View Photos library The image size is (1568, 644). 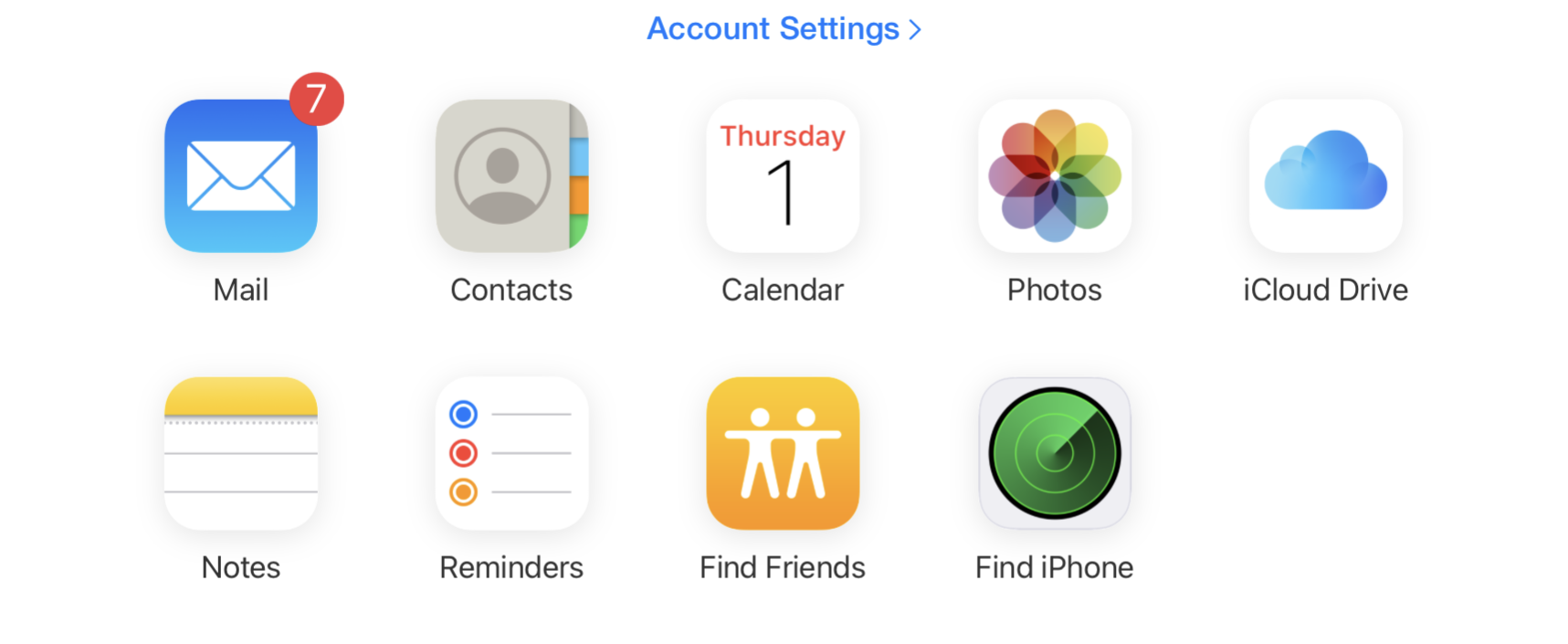click(1054, 176)
